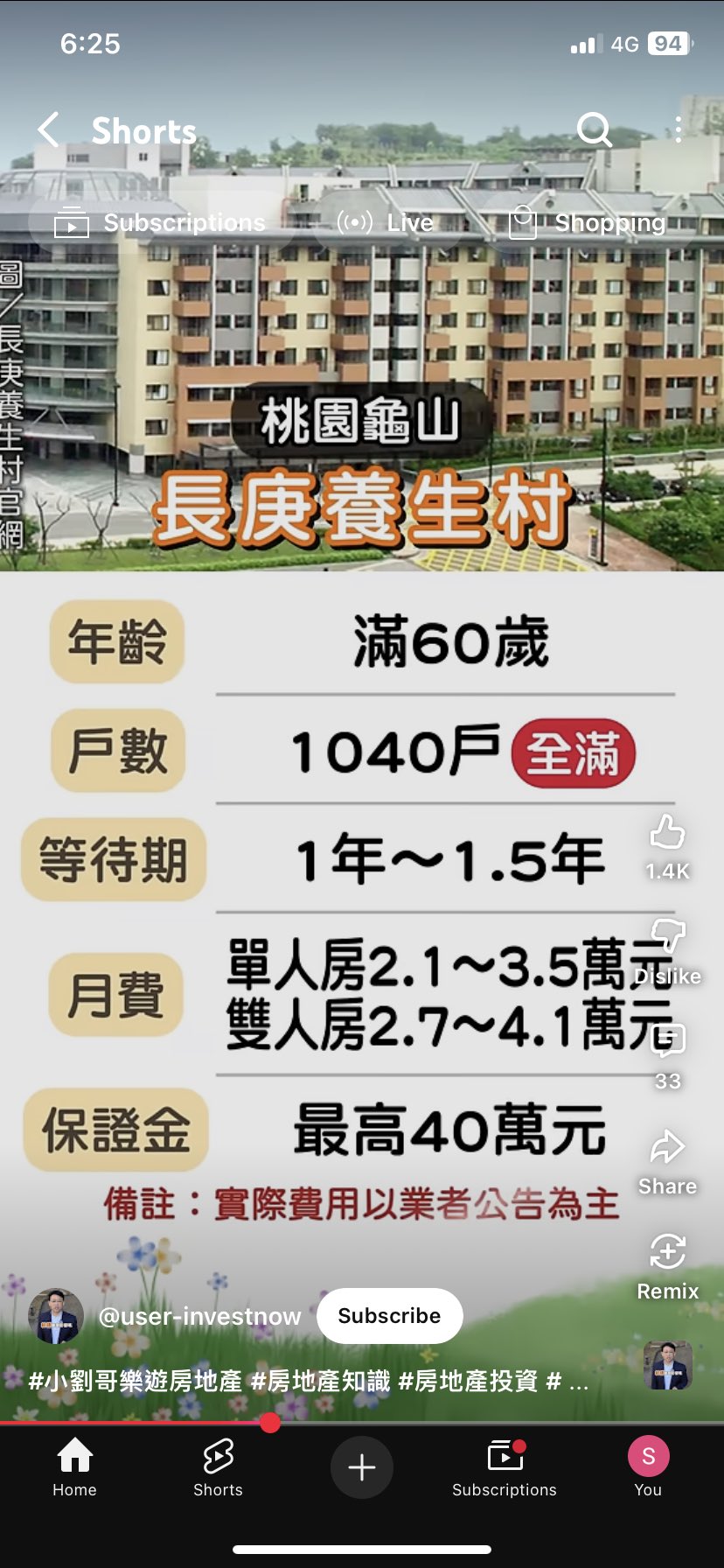Dislike this Short

(x=667, y=951)
